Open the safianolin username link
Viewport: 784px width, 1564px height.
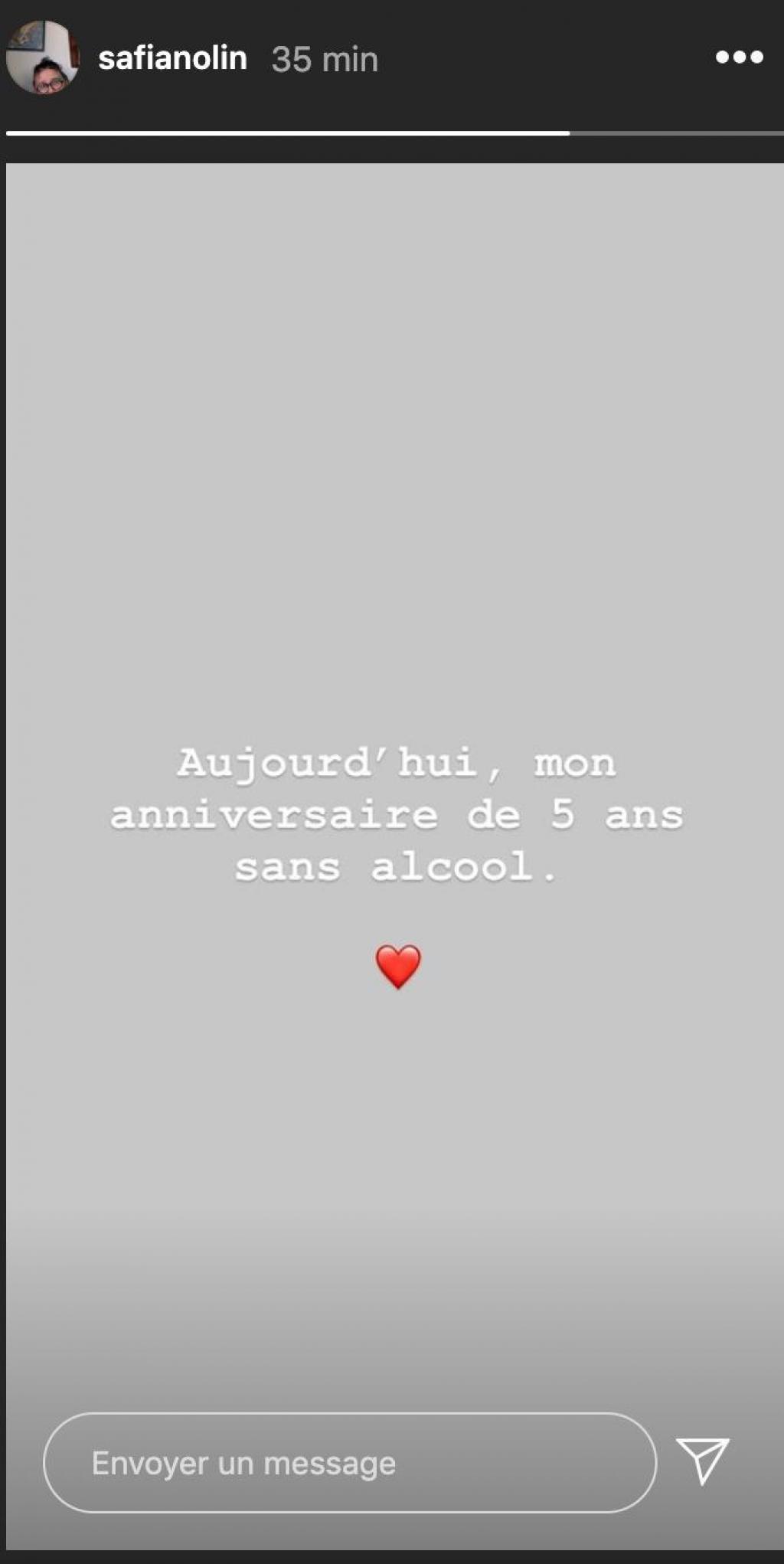point(172,58)
